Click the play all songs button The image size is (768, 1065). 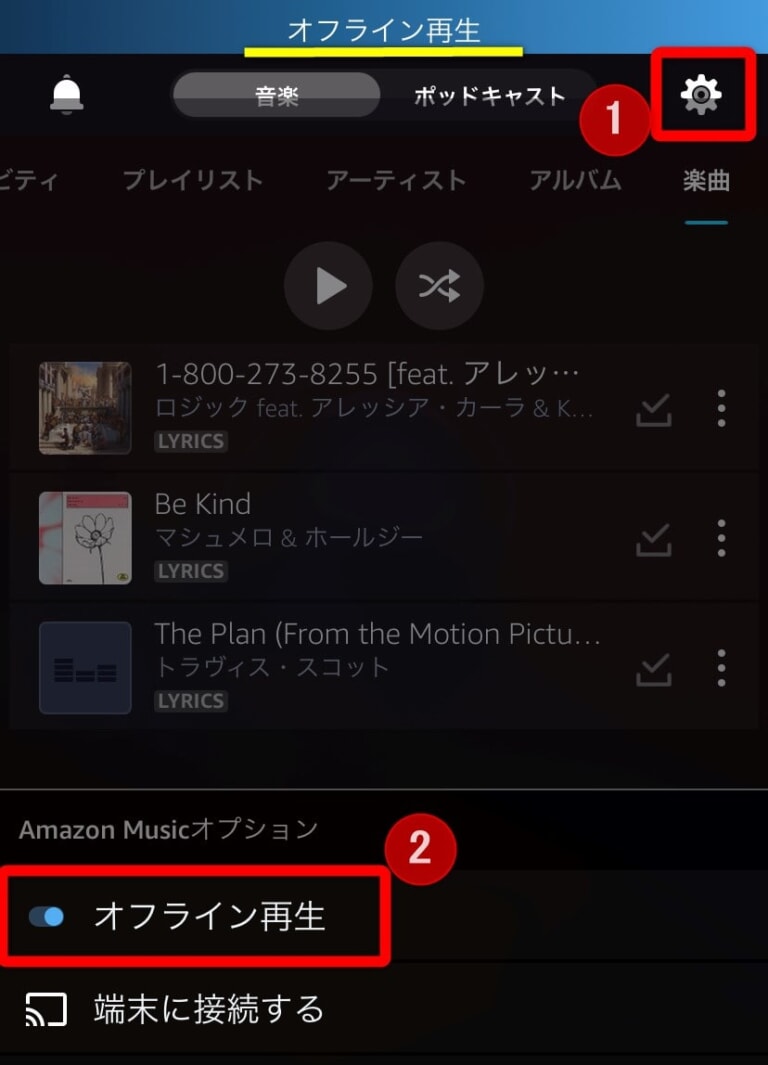(x=329, y=286)
